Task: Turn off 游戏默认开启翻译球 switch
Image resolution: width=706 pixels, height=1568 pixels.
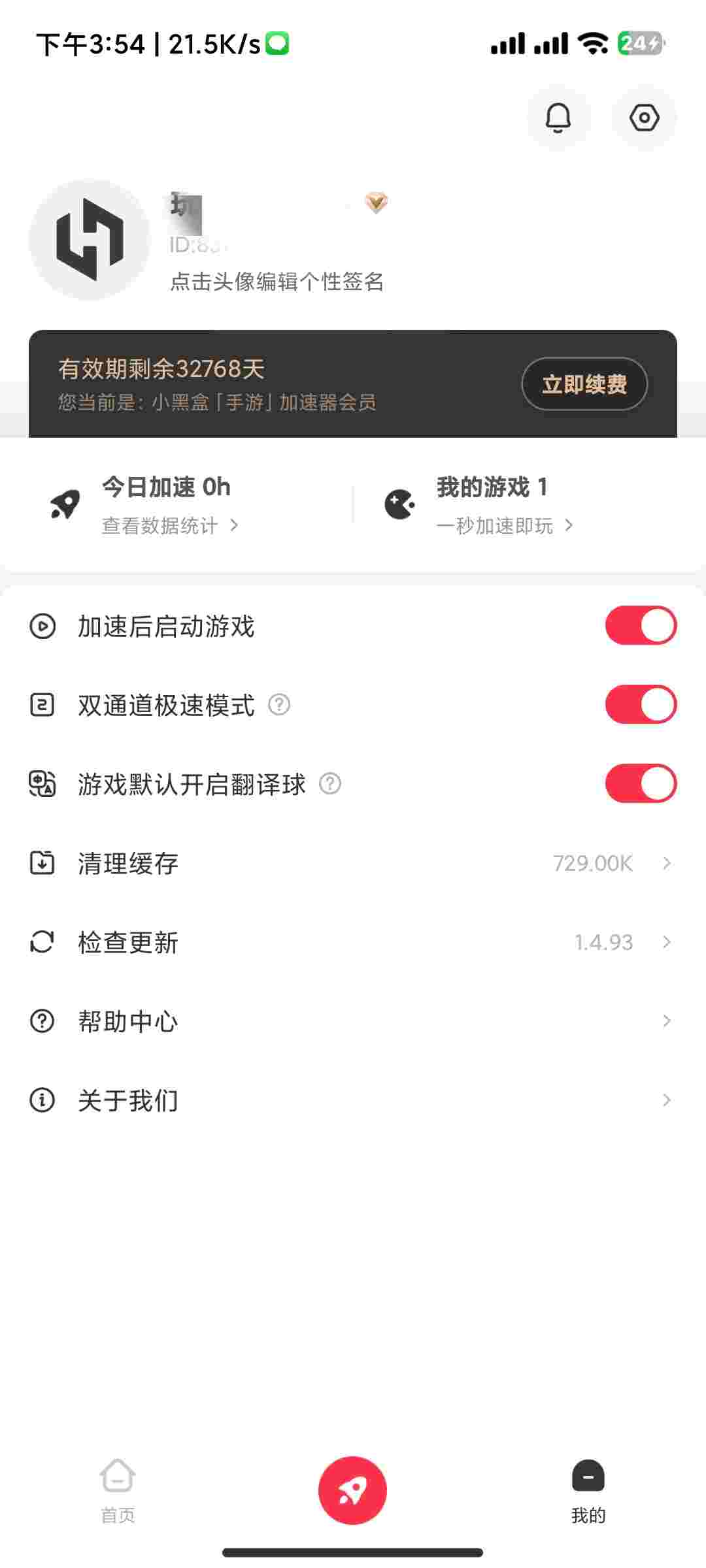Action: click(641, 784)
